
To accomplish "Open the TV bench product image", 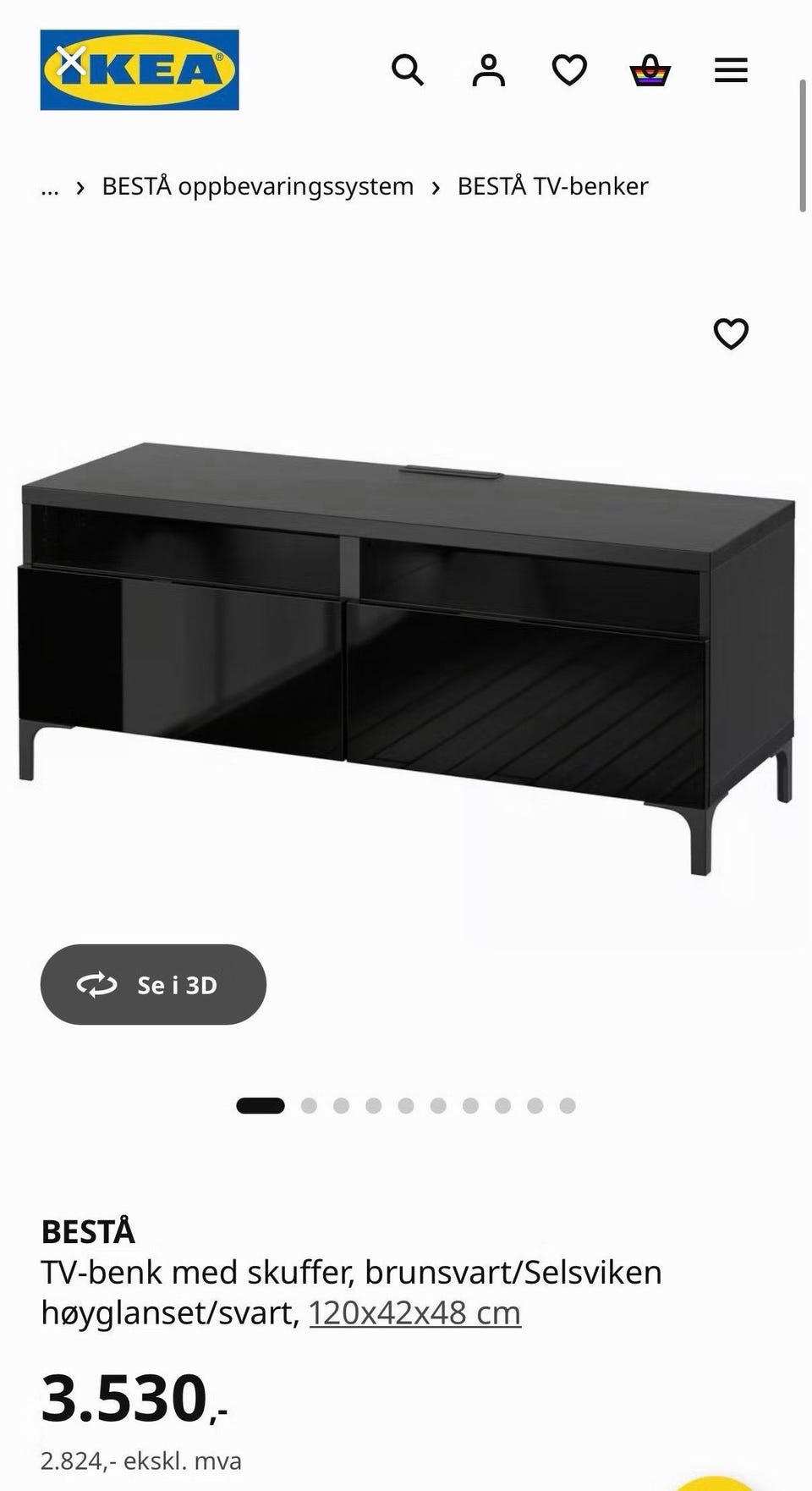I will pyautogui.click(x=406, y=657).
